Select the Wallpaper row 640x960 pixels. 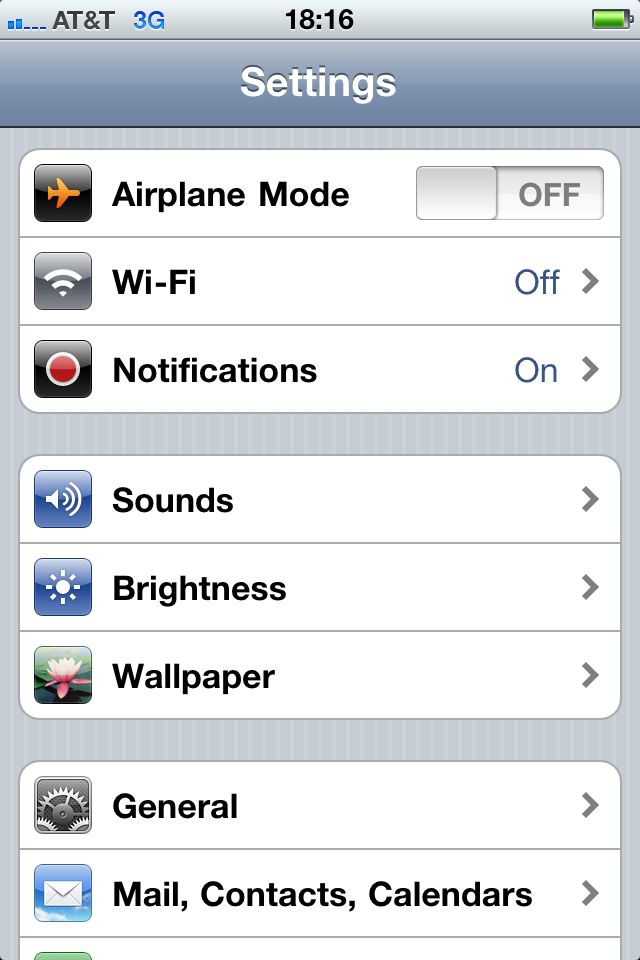pyautogui.click(x=320, y=676)
